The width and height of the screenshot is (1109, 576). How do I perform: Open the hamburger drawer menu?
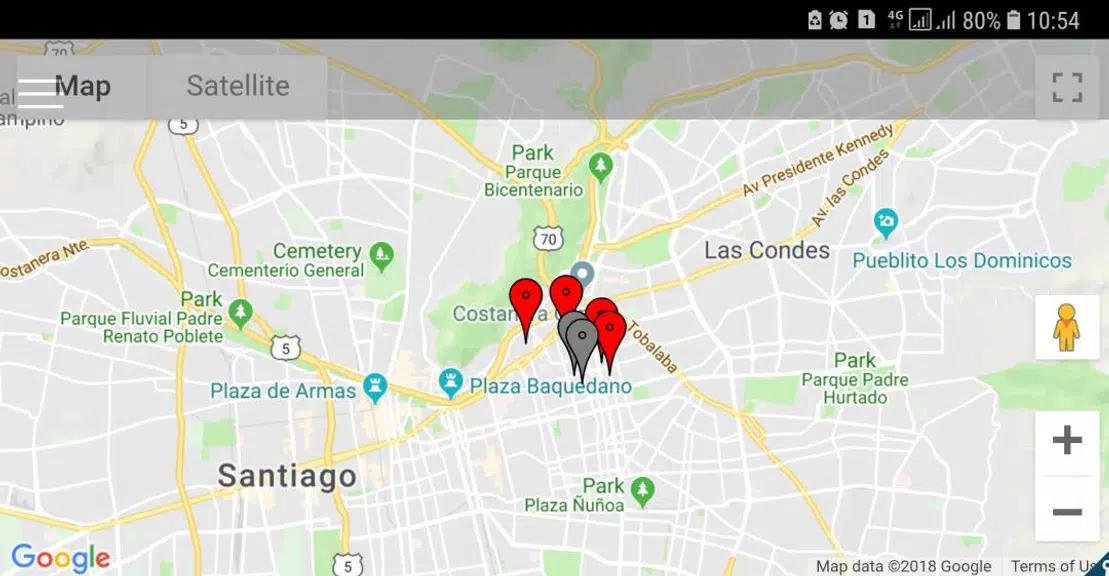[38, 90]
